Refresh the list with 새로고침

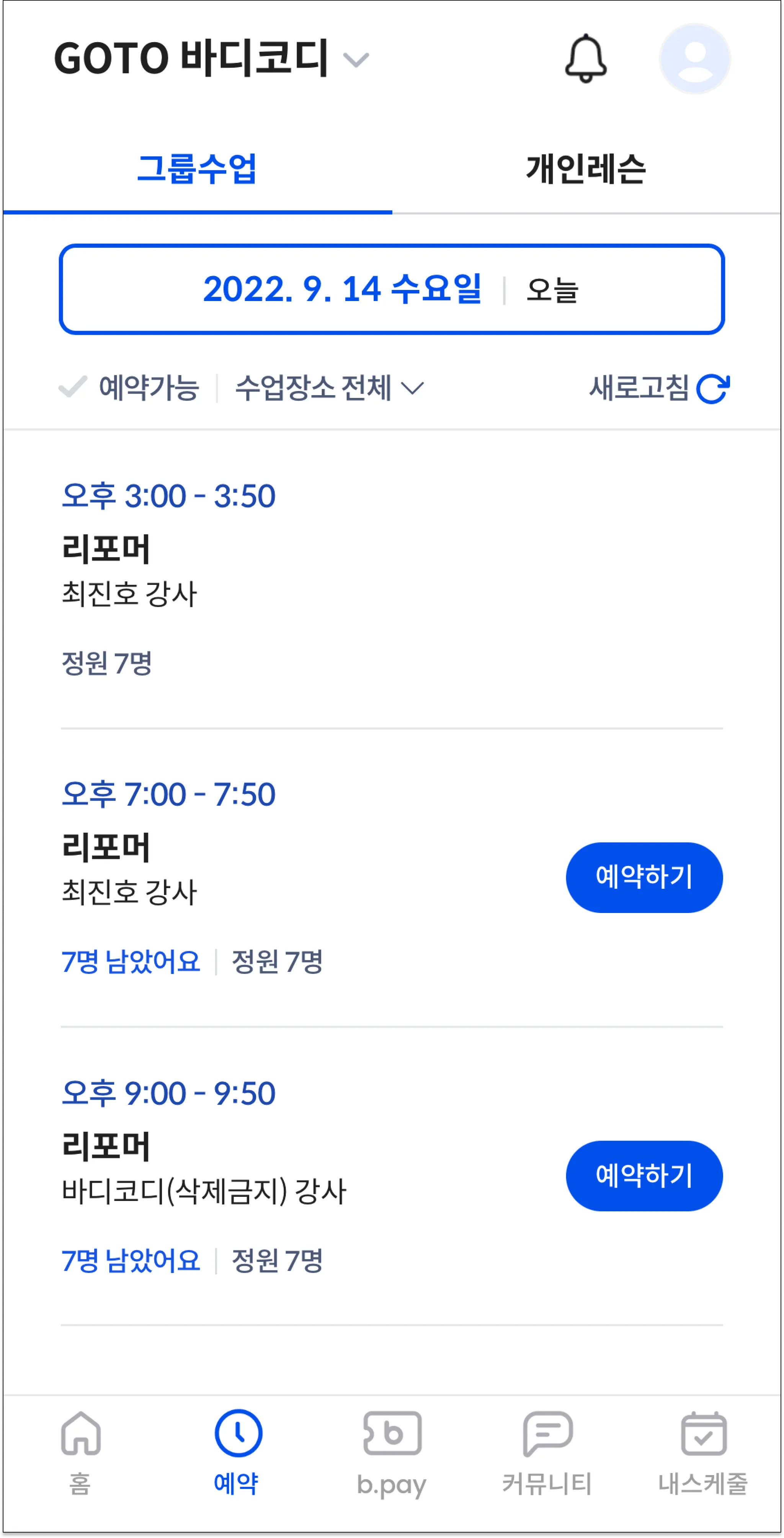pyautogui.click(x=659, y=388)
